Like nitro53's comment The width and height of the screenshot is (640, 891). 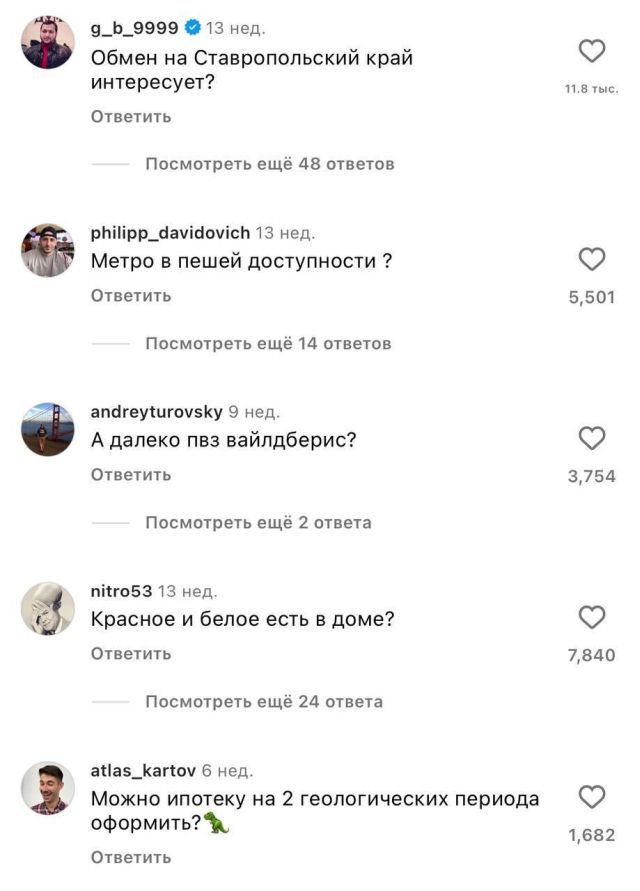(x=592, y=618)
